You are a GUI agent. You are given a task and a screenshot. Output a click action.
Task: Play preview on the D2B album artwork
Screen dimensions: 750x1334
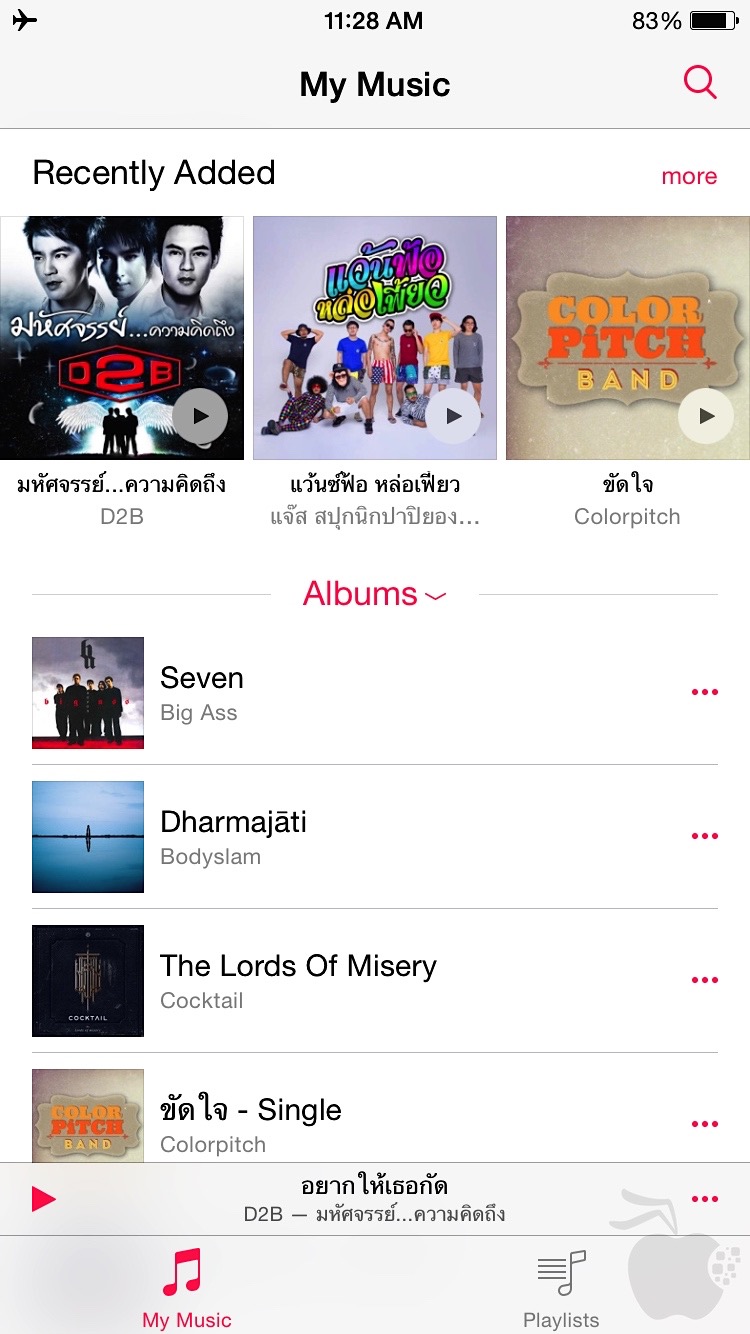(200, 416)
